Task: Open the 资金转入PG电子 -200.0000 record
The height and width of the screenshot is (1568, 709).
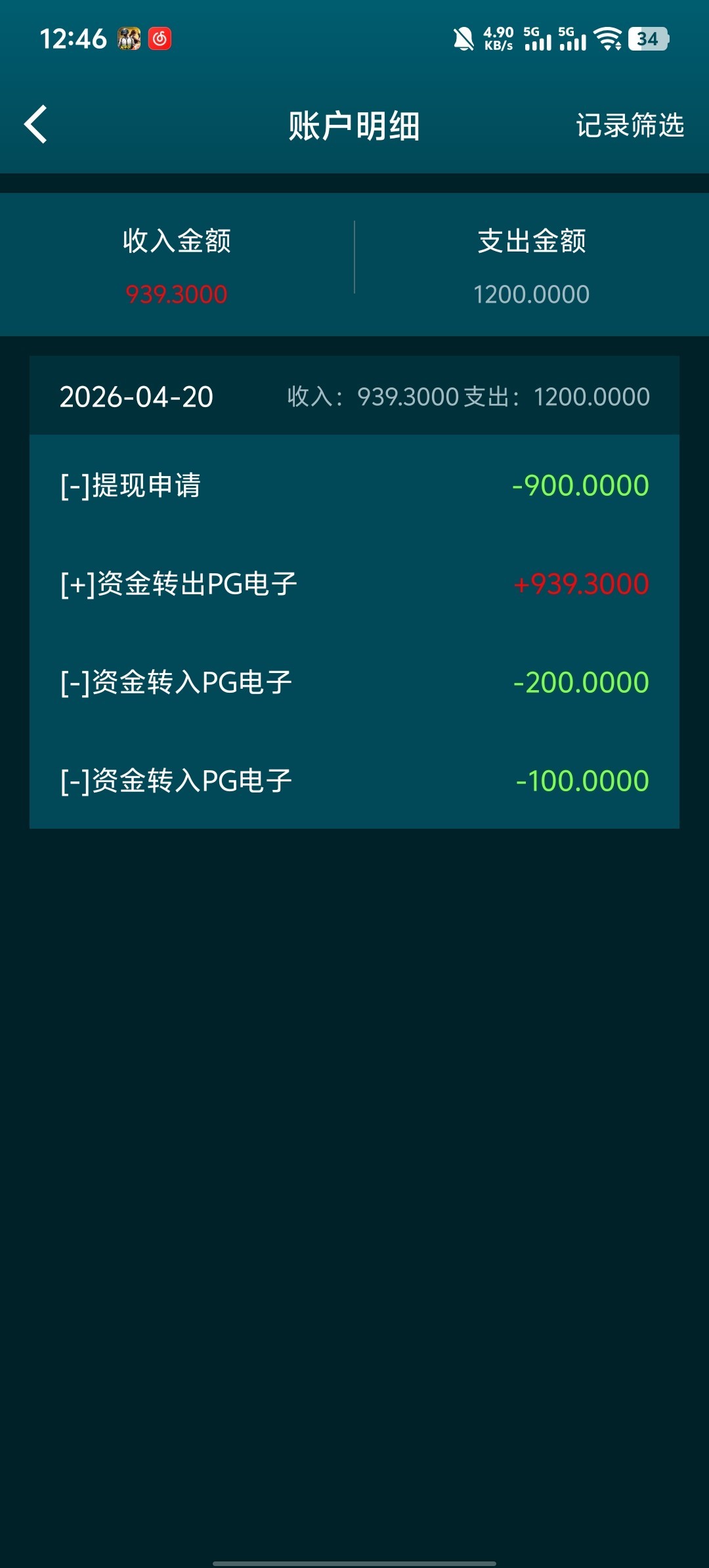Action: (x=354, y=682)
